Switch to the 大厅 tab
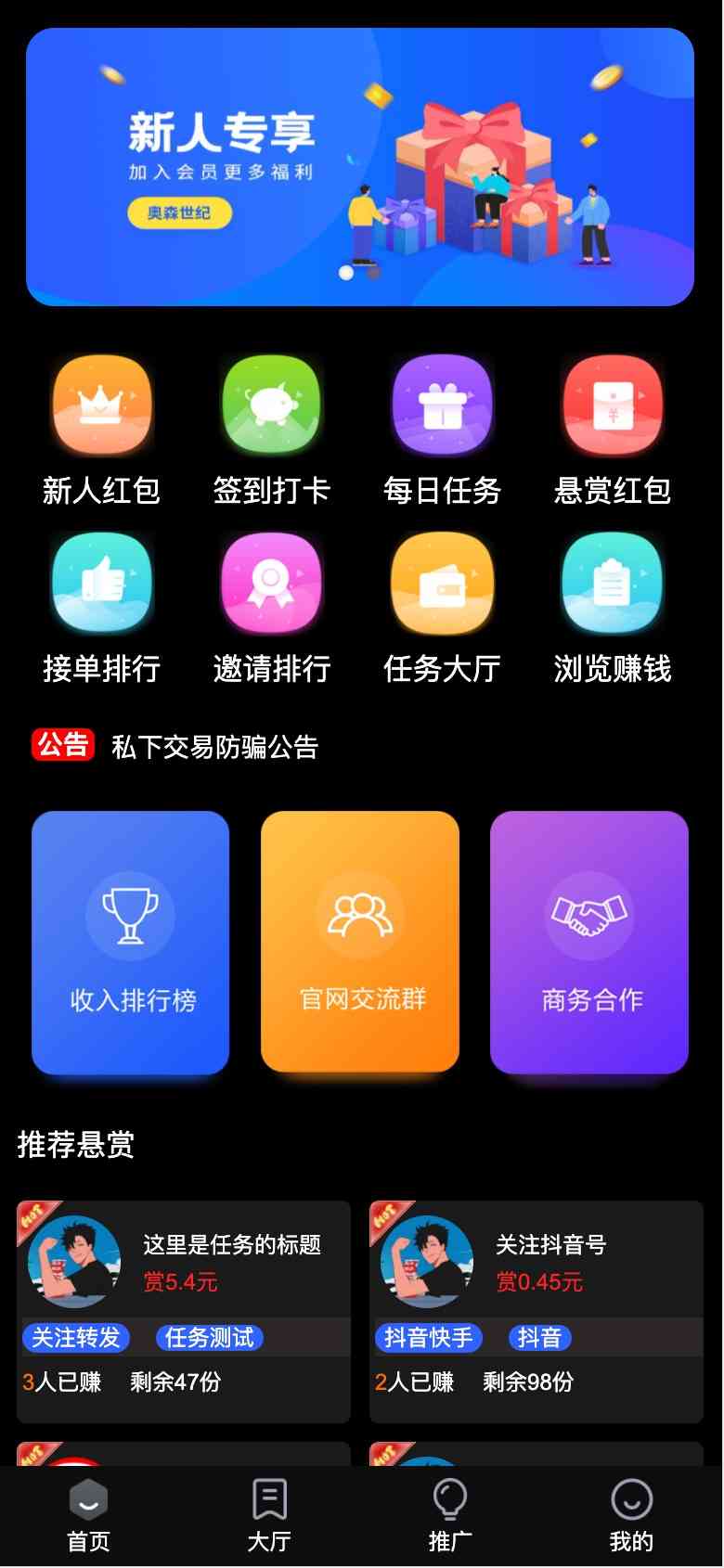 click(x=270, y=1515)
